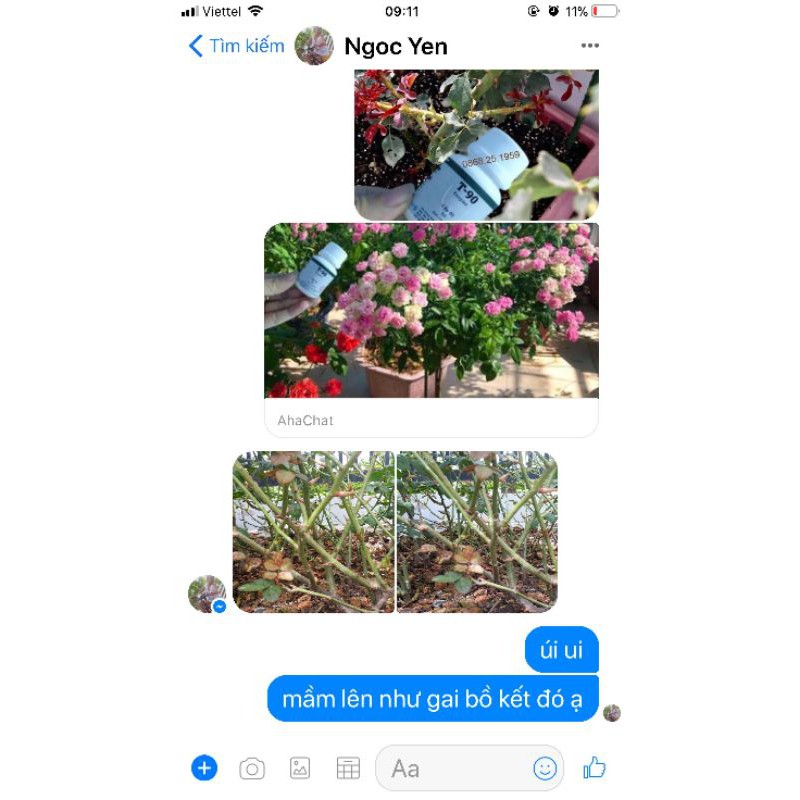This screenshot has height=800, width=800.
Task: Open Ngoc Yen's profile from header
Action: (x=395, y=46)
